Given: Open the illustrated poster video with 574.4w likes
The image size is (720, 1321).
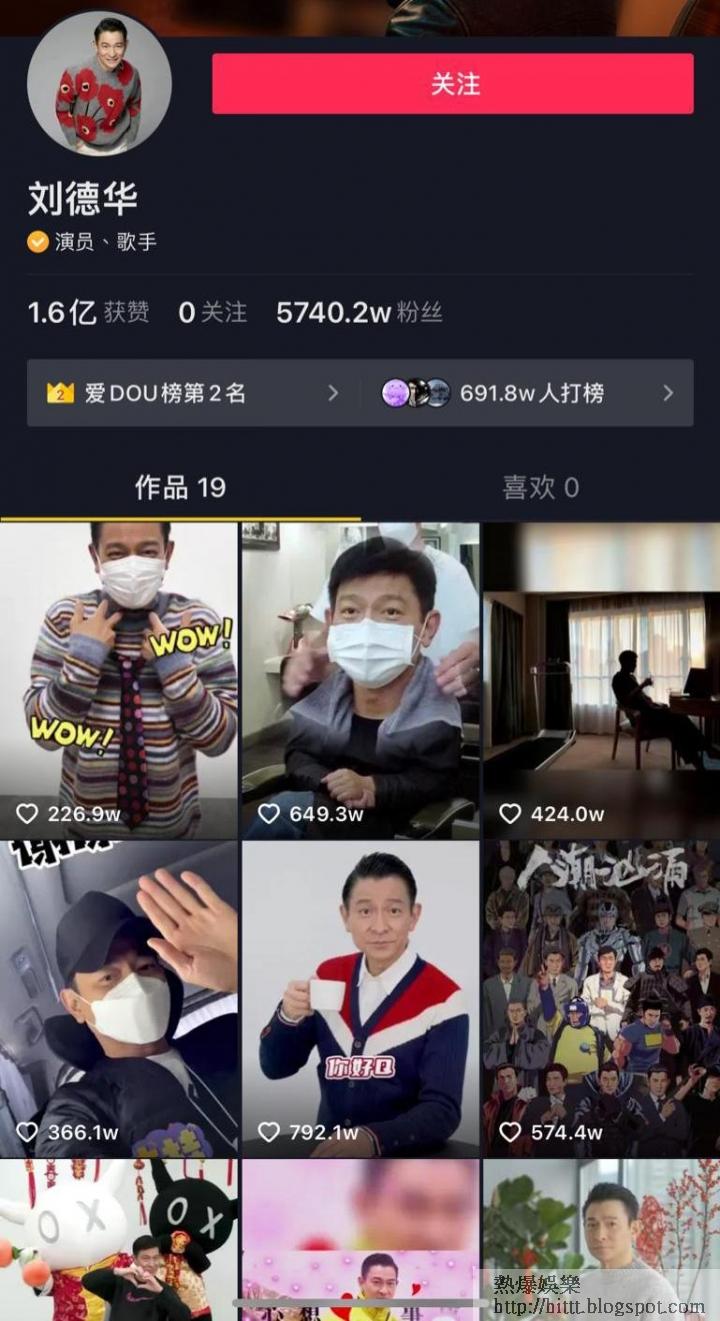Looking at the screenshot, I should 601,998.
